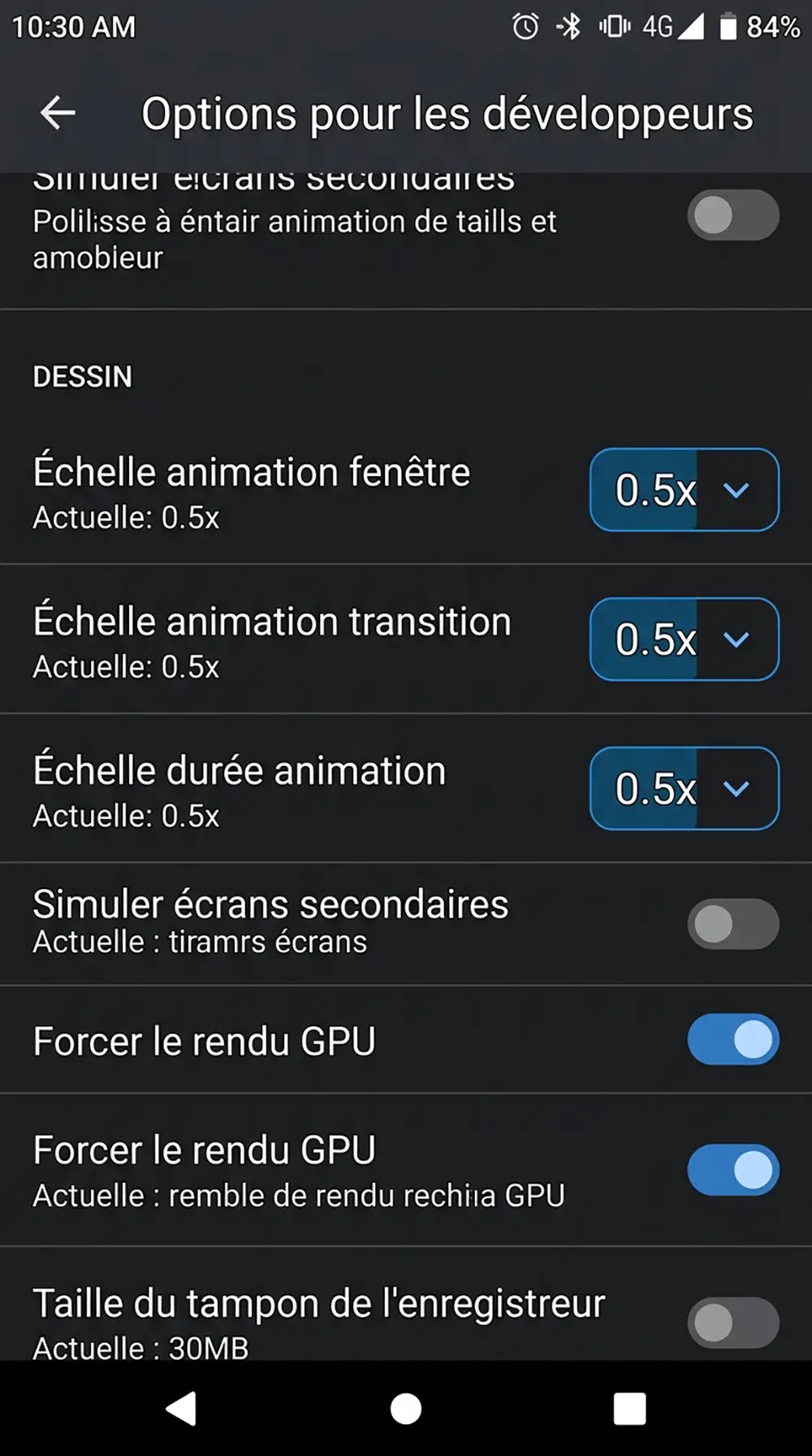This screenshot has width=812, height=1456.
Task: Click the vibration mode icon in the status bar
Action: (x=615, y=27)
